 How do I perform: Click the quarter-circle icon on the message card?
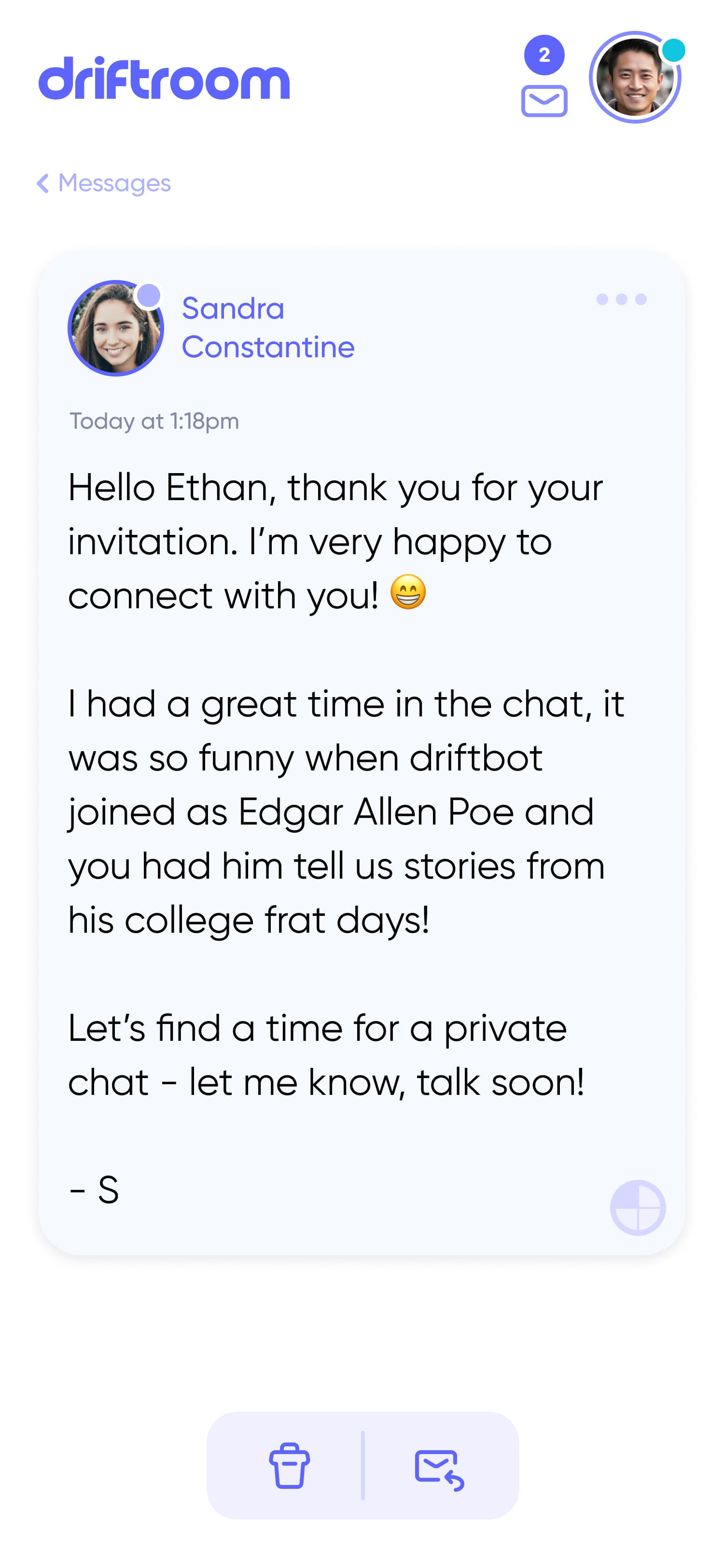point(639,1208)
